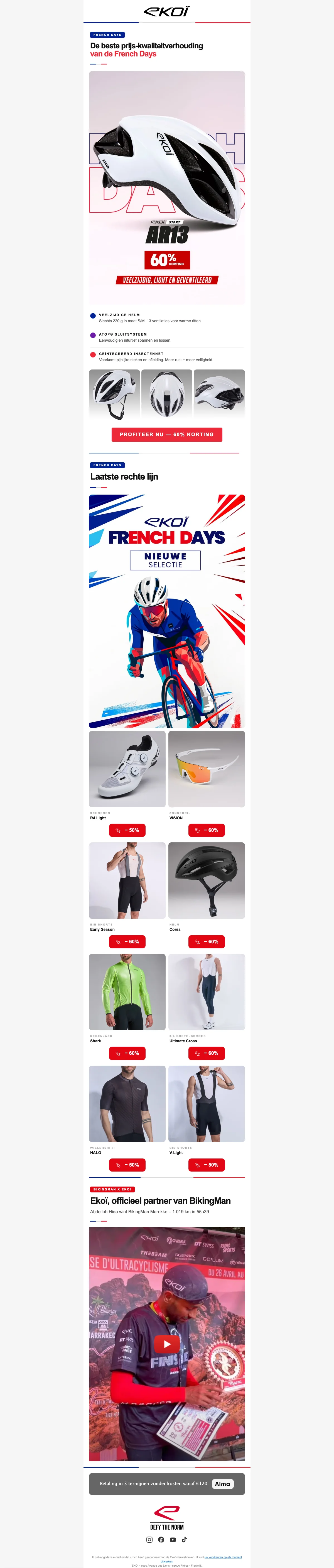Visit Ekoï's Facebook page
The width and height of the screenshot is (334, 1568).
(161, 1539)
